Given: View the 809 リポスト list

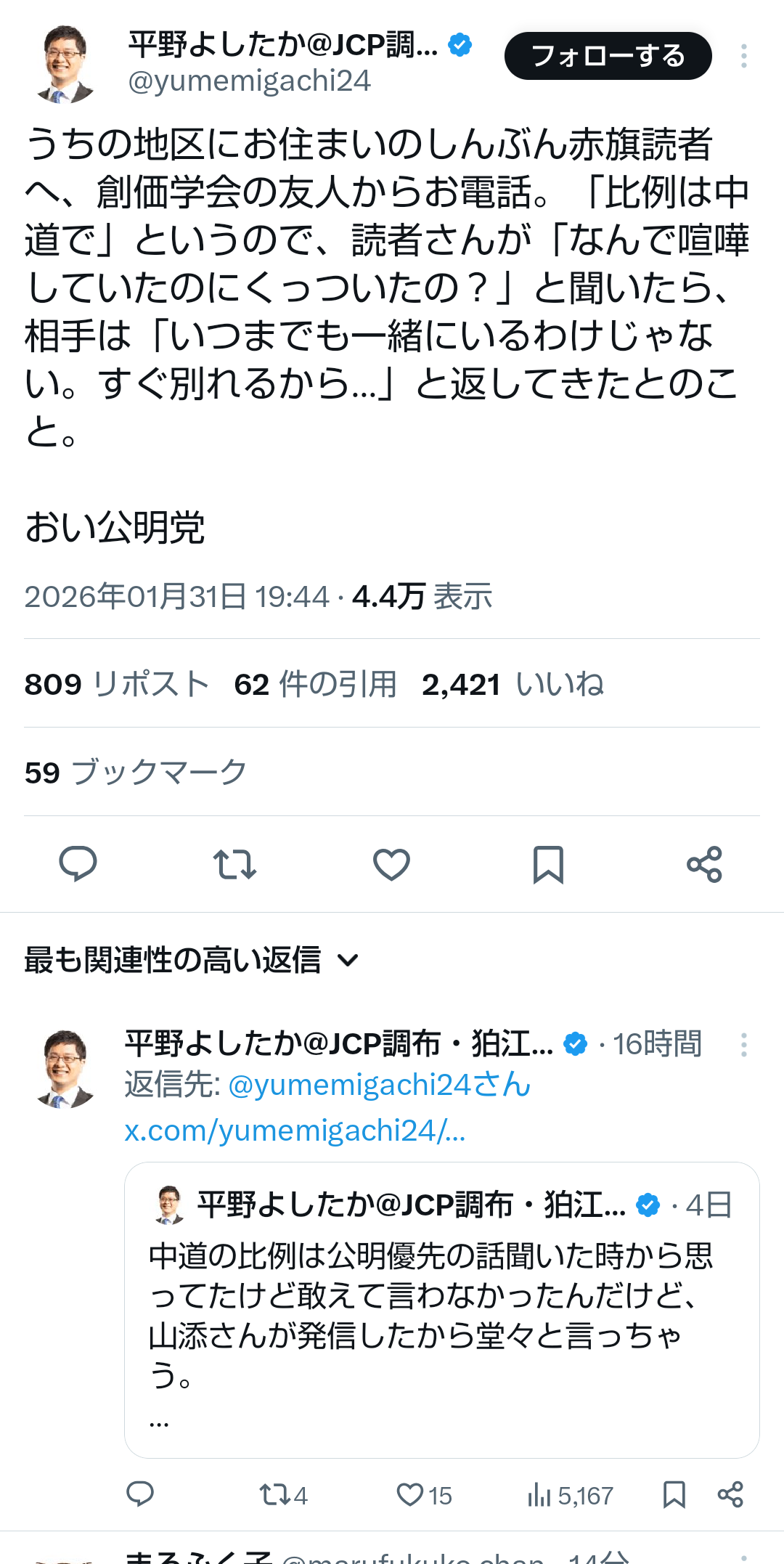Looking at the screenshot, I should click(x=116, y=684).
